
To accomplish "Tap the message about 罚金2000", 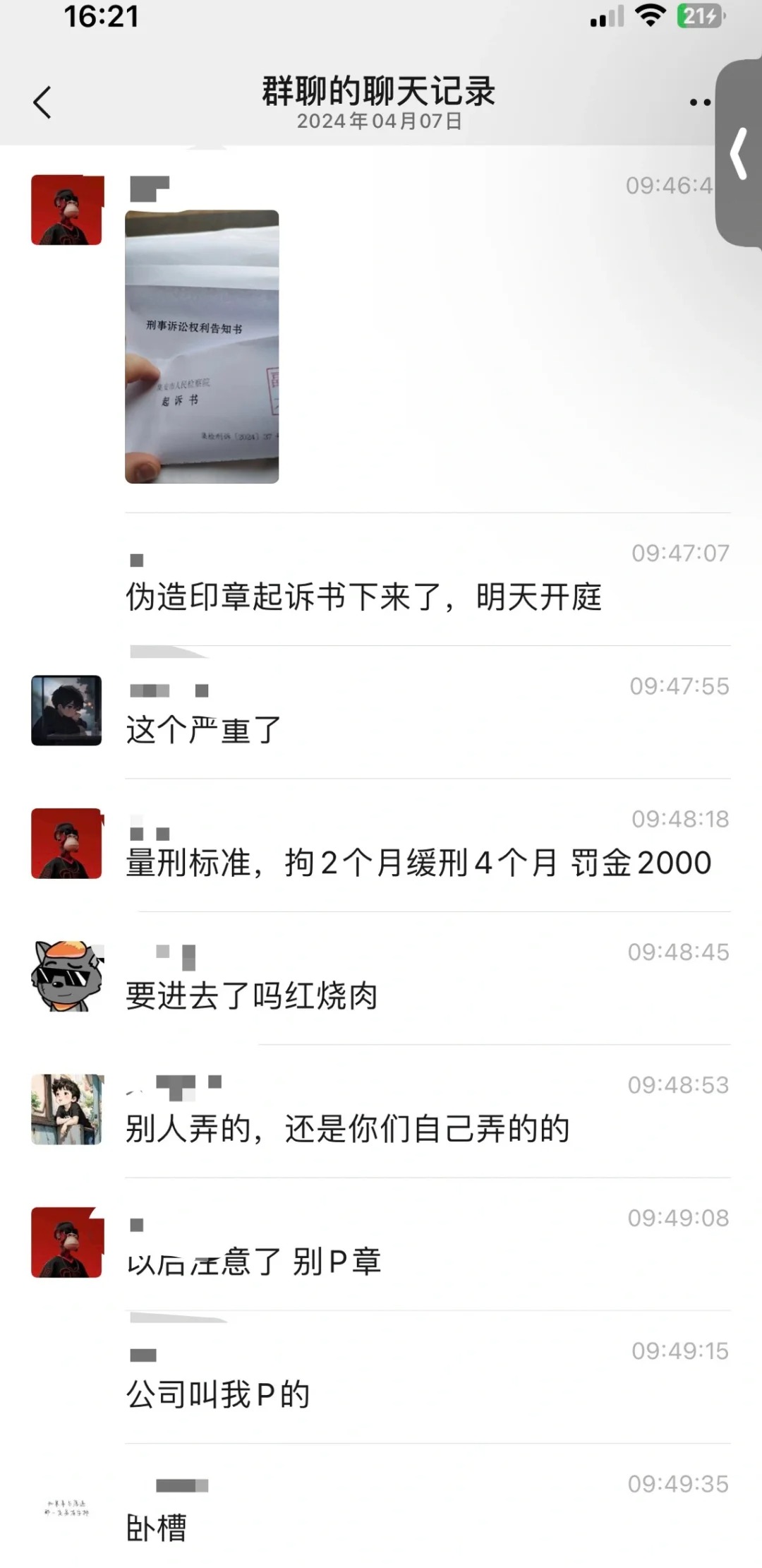I will pos(420,861).
